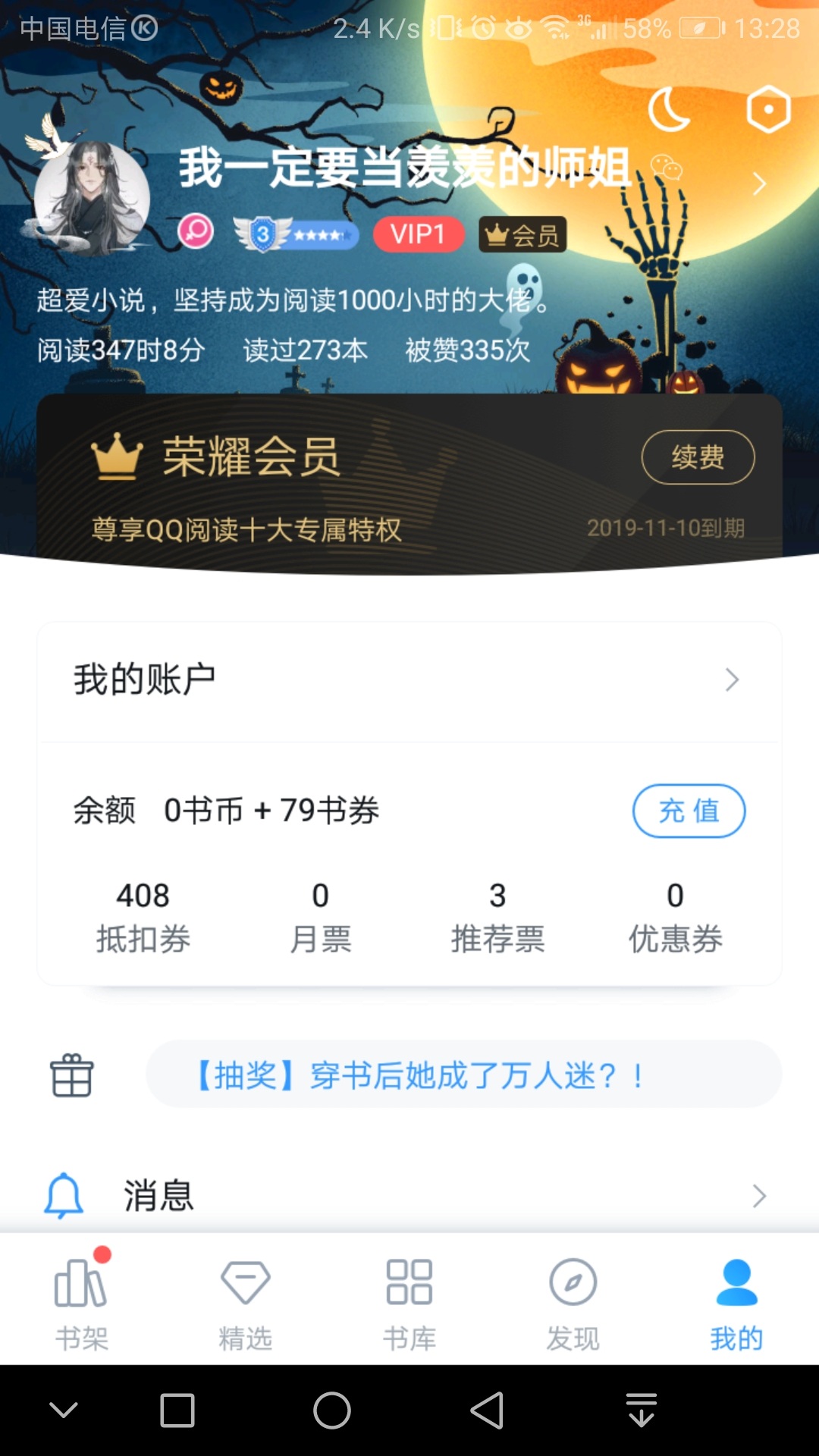Open the profile avatar
The width and height of the screenshot is (819, 1456).
tap(92, 199)
